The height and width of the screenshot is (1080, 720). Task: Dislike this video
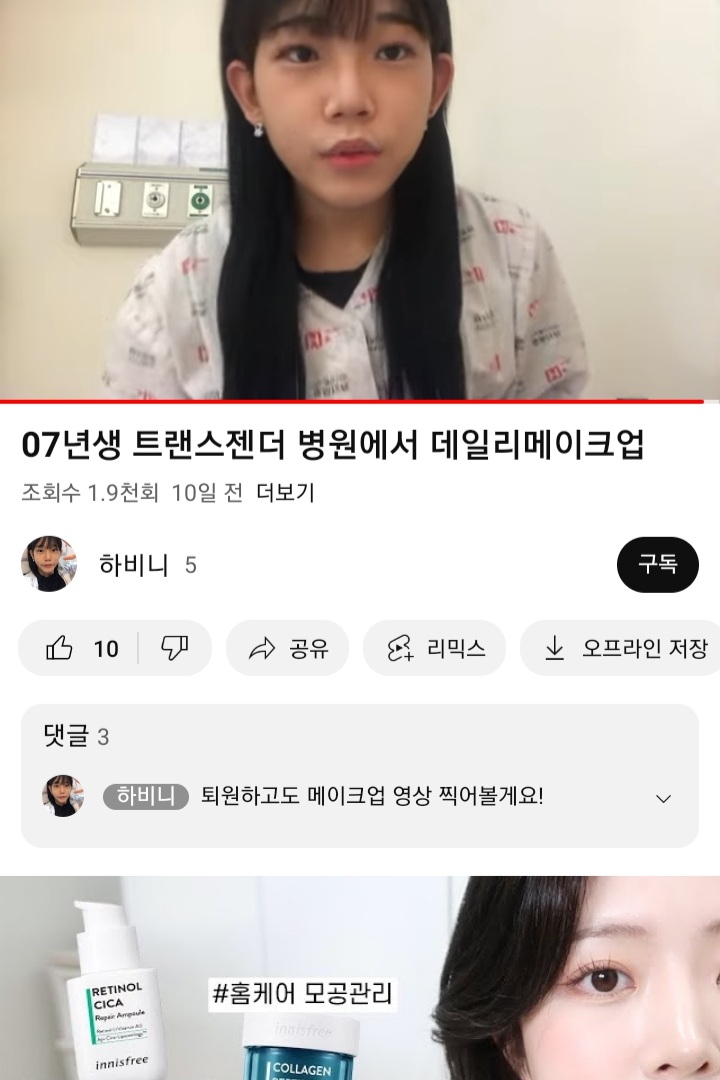(x=175, y=649)
